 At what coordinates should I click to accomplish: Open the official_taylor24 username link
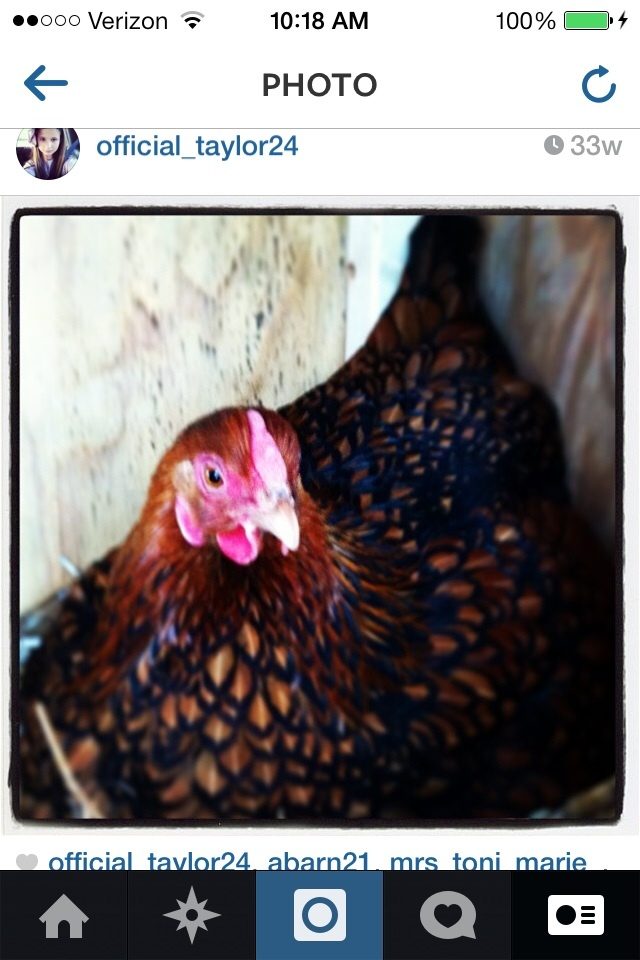pos(197,146)
